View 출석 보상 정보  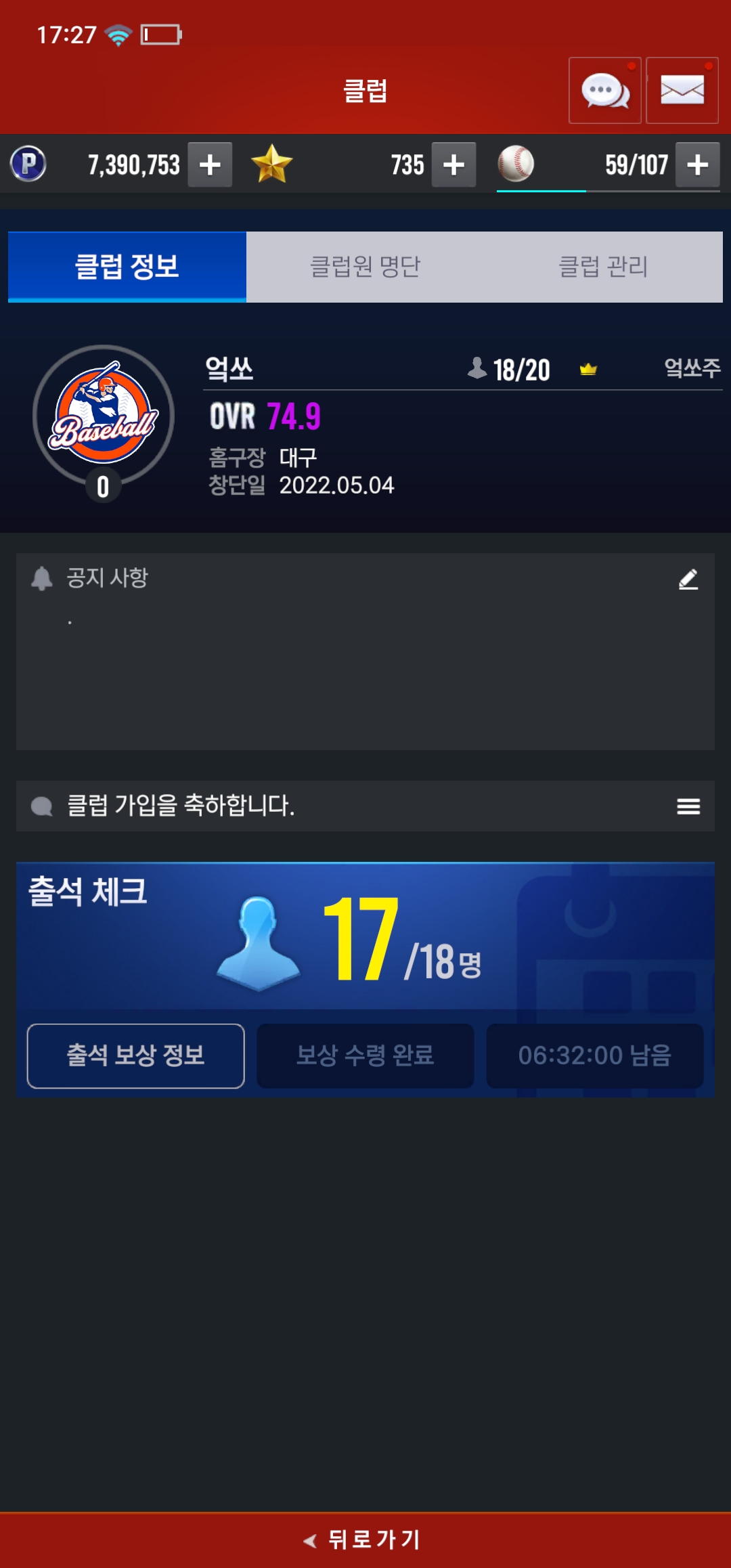pyautogui.click(x=135, y=1055)
